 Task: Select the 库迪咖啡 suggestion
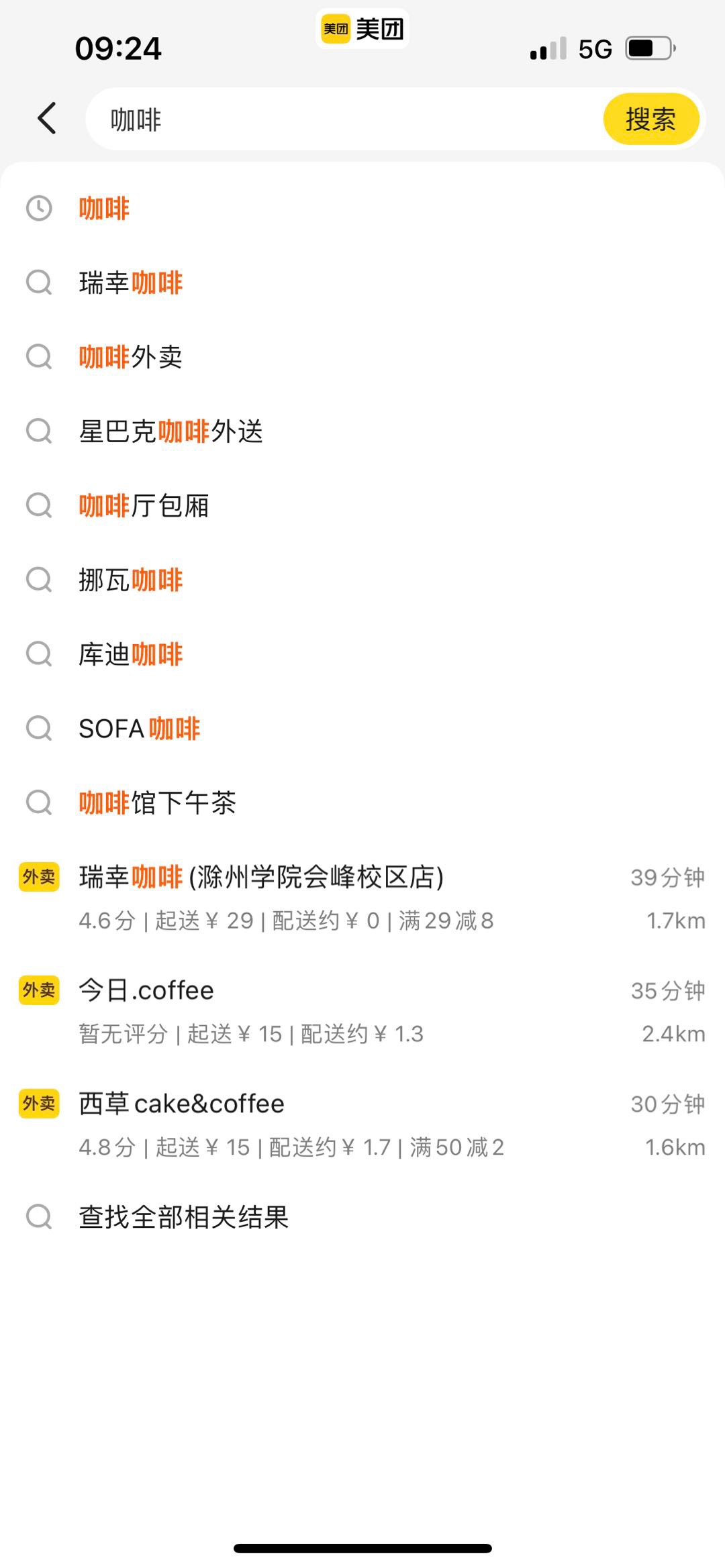point(362,654)
